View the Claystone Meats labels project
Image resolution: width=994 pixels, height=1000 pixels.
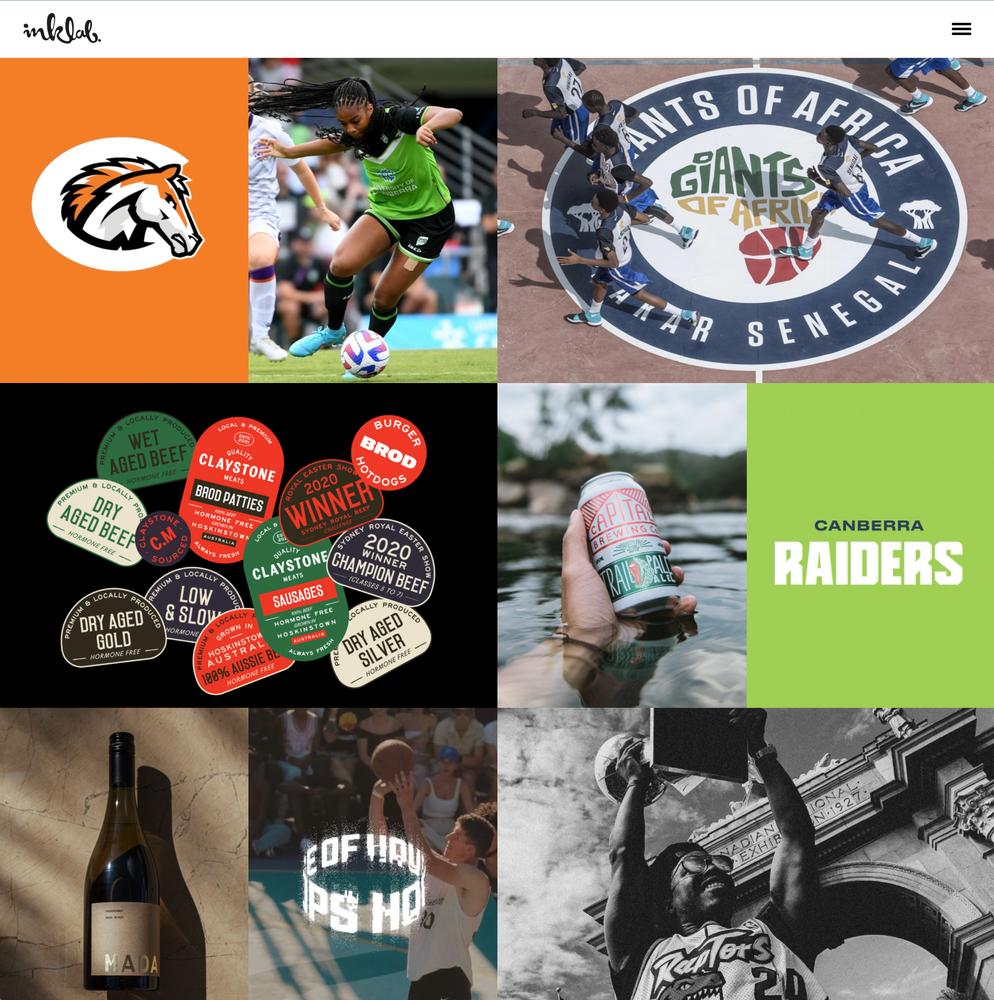[x=248, y=545]
